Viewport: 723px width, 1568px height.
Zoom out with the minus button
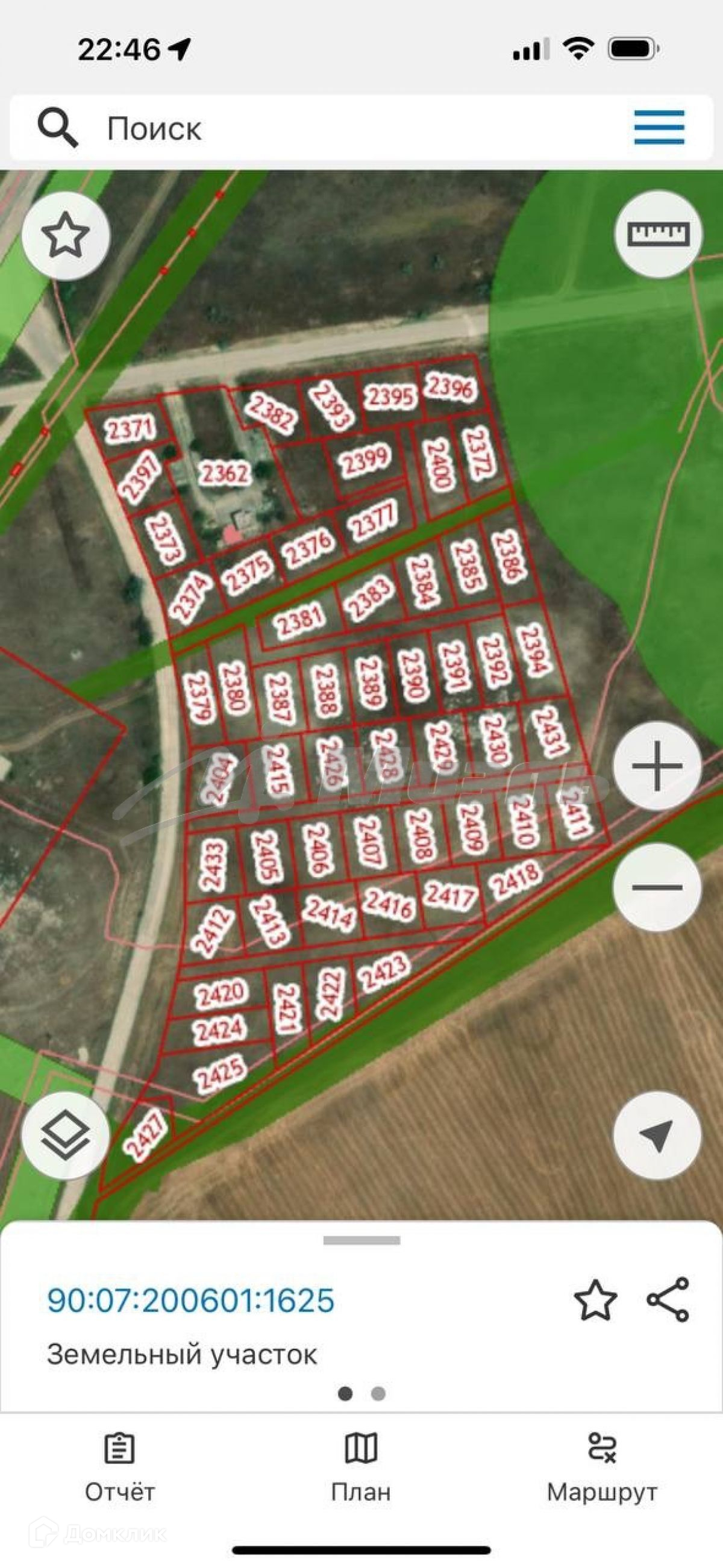pyautogui.click(x=657, y=887)
